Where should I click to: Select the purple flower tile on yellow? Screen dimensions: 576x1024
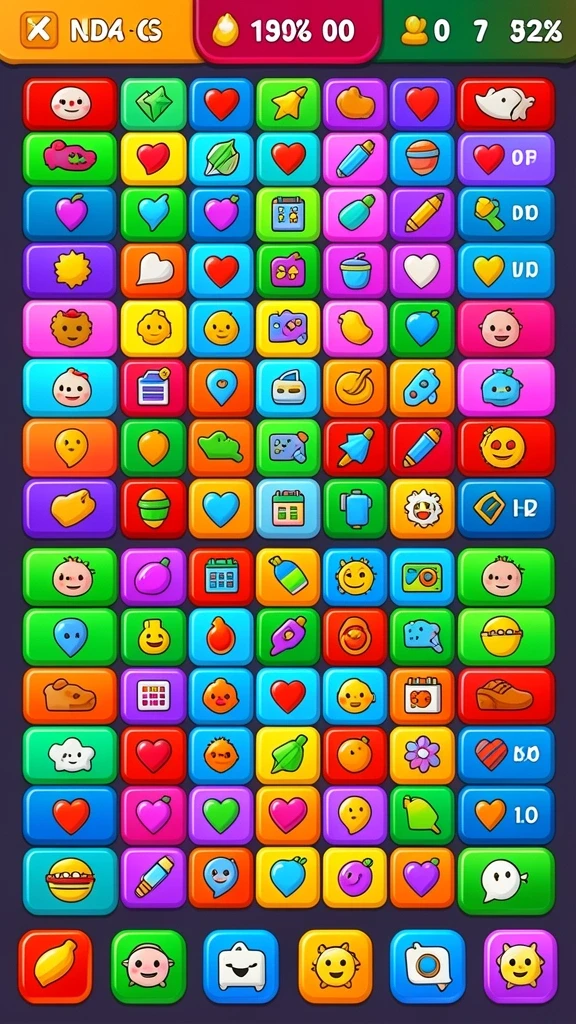[422, 756]
